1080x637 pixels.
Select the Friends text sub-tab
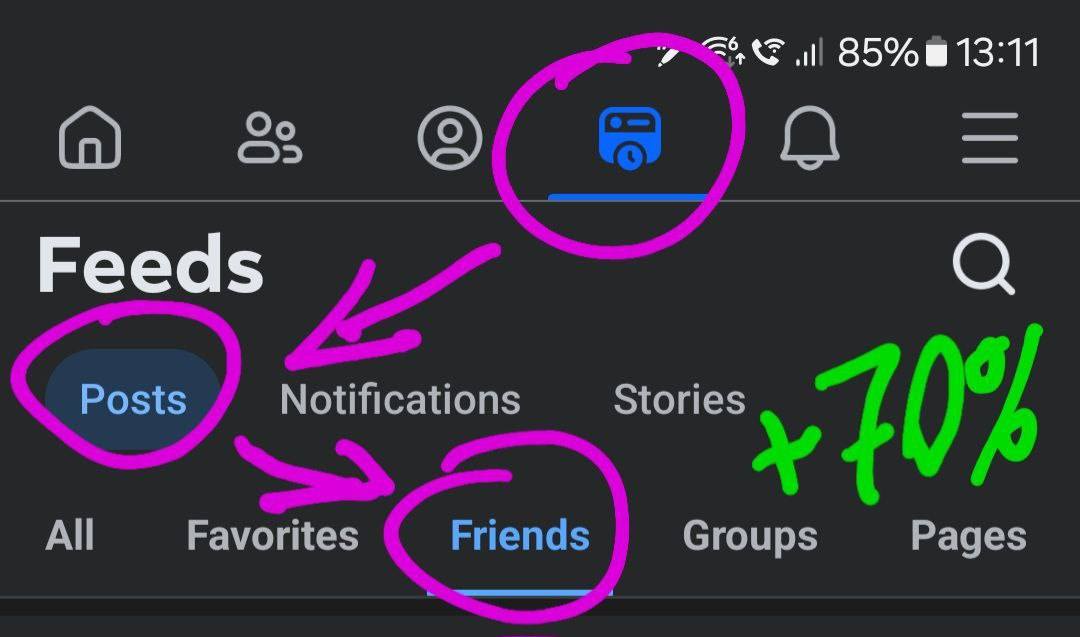pos(520,536)
